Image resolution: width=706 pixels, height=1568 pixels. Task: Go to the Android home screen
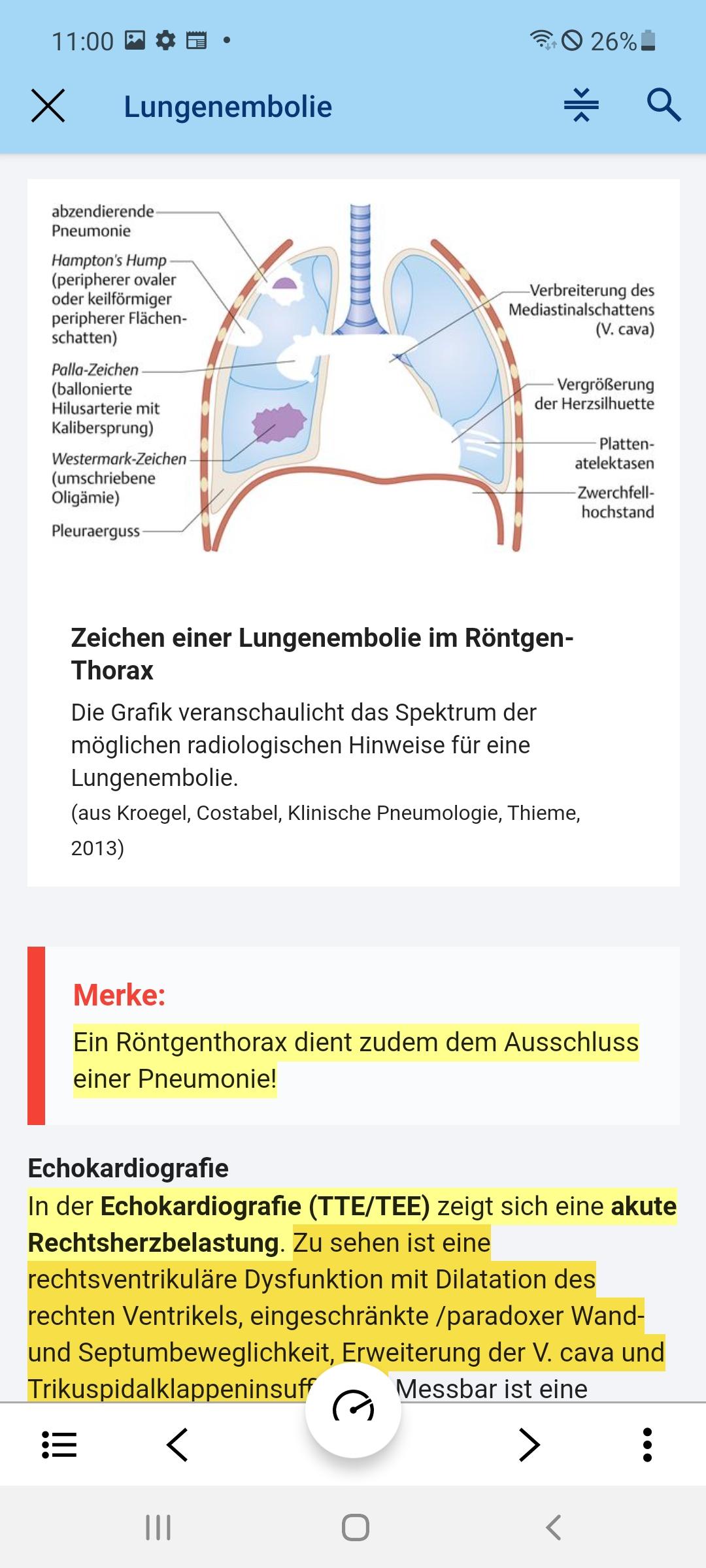tap(355, 1527)
